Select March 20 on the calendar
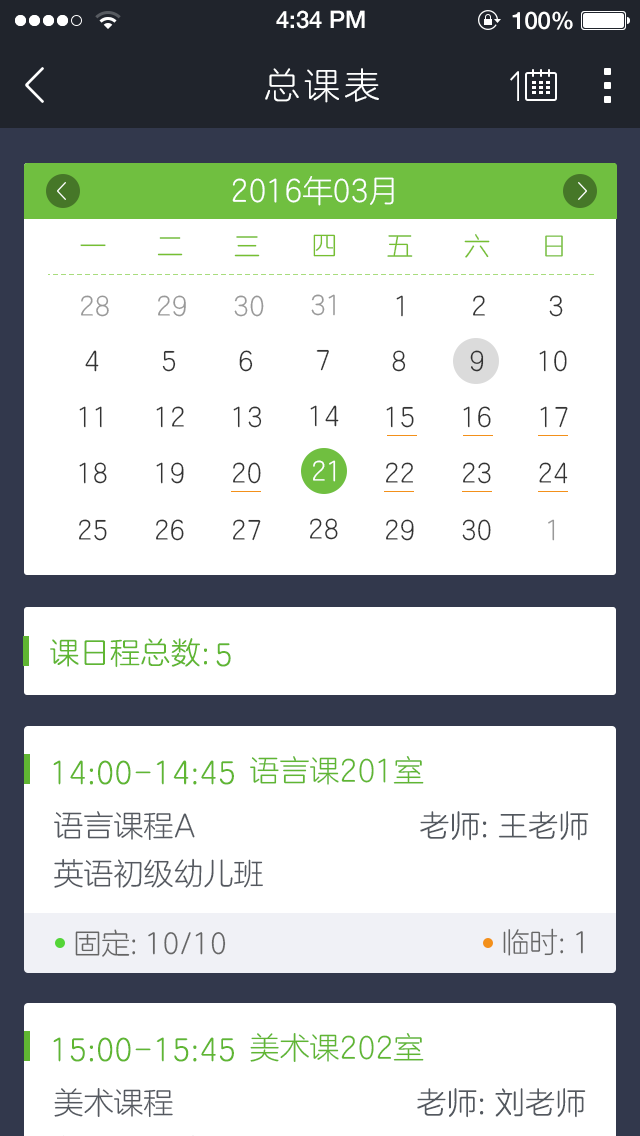This screenshot has width=640, height=1136. click(246, 475)
